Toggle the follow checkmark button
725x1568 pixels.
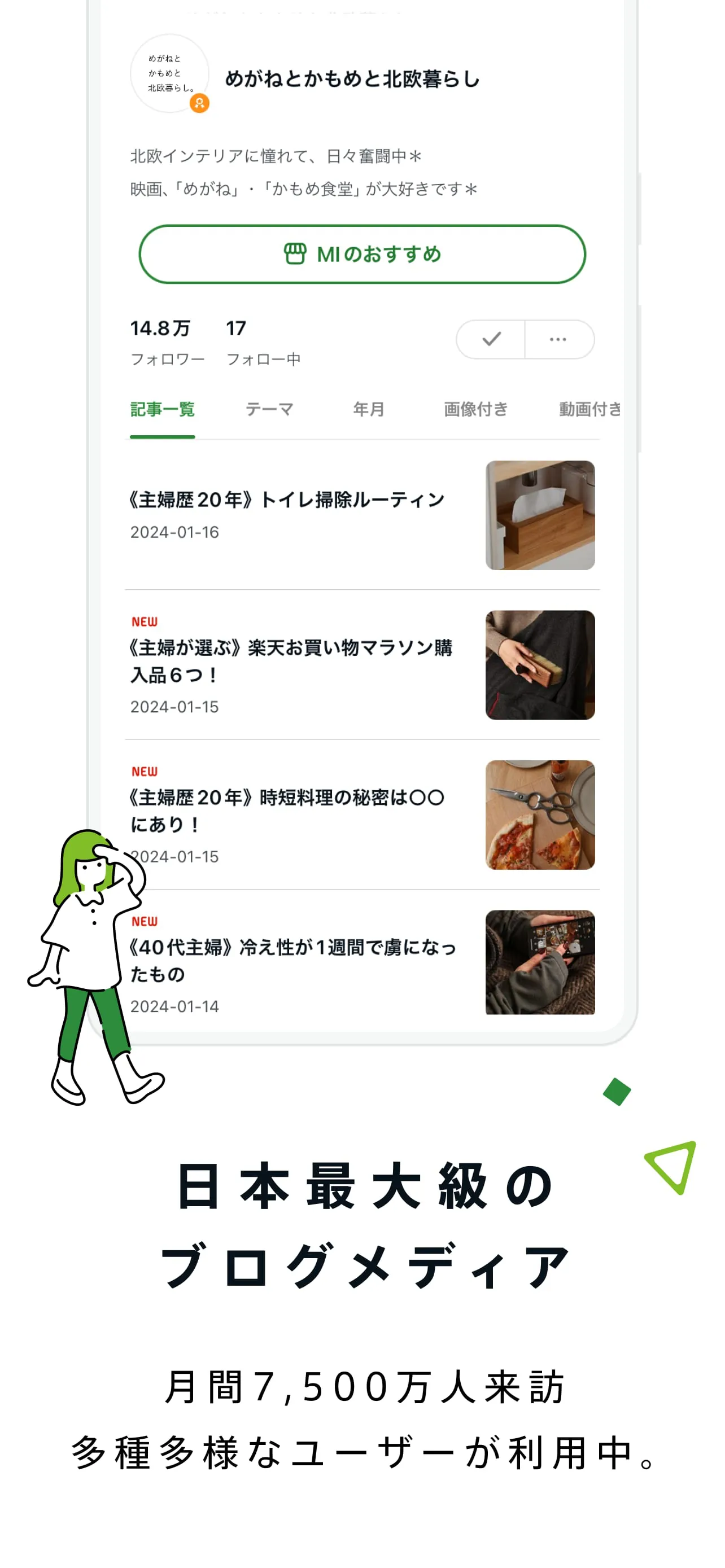click(x=491, y=339)
